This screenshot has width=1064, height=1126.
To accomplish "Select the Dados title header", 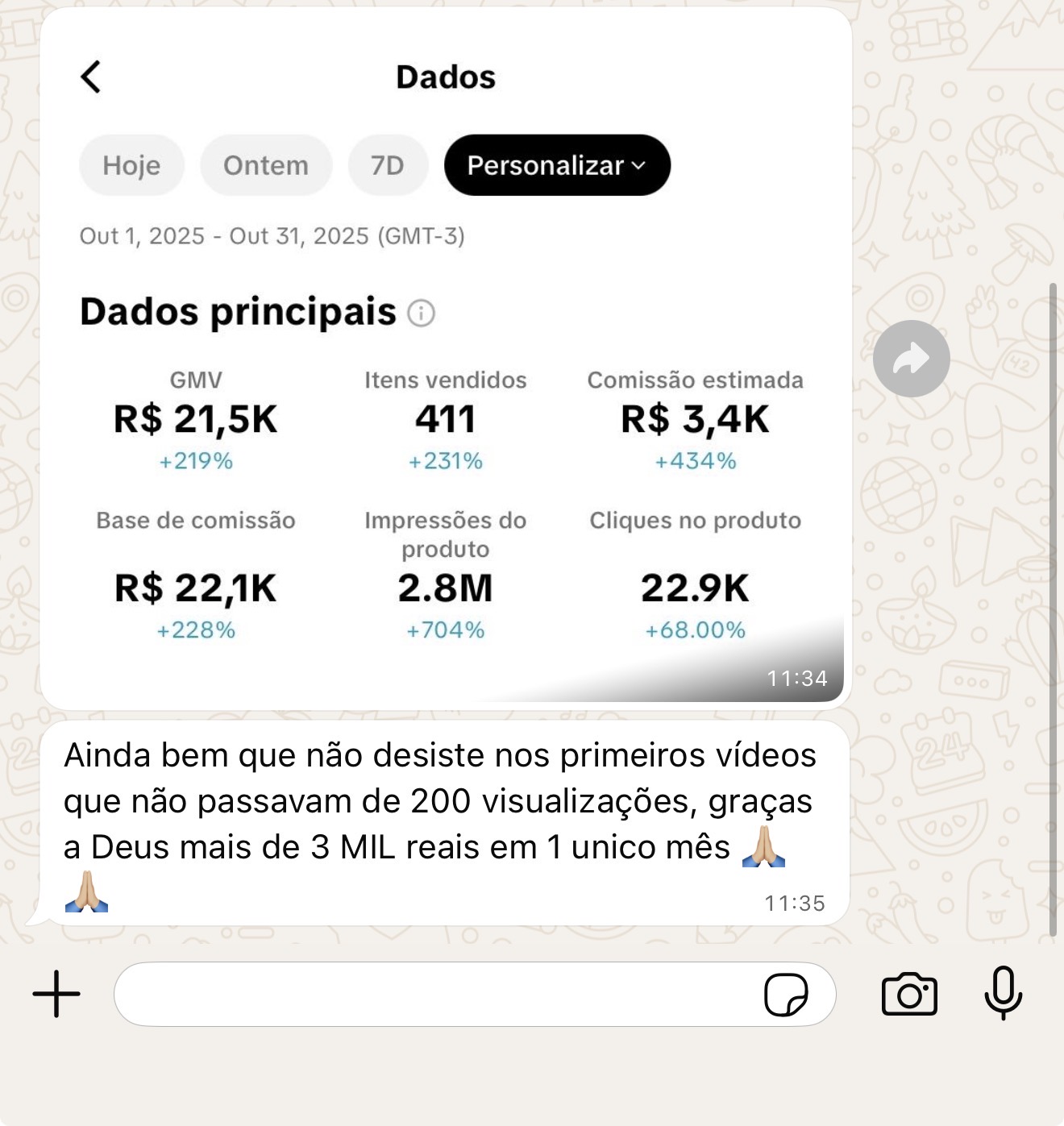I will [x=446, y=77].
